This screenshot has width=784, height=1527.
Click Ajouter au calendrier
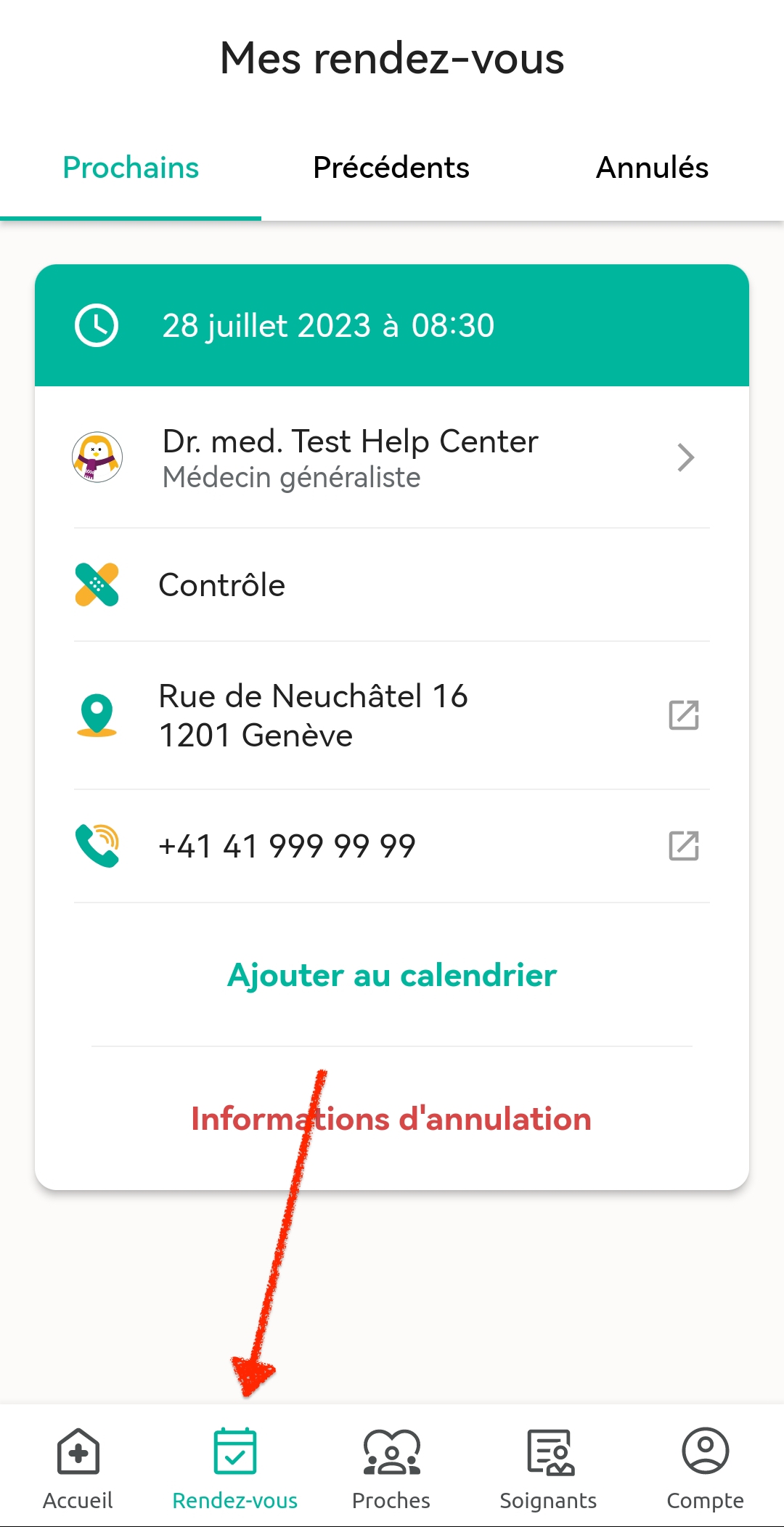391,975
